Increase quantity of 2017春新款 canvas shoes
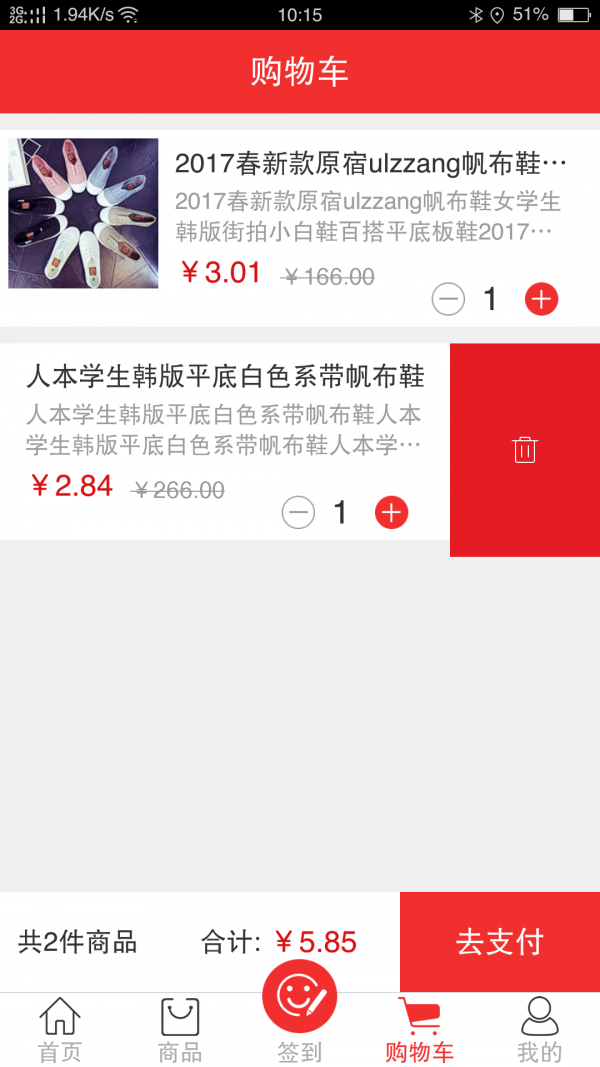This screenshot has height=1067, width=600. click(541, 299)
